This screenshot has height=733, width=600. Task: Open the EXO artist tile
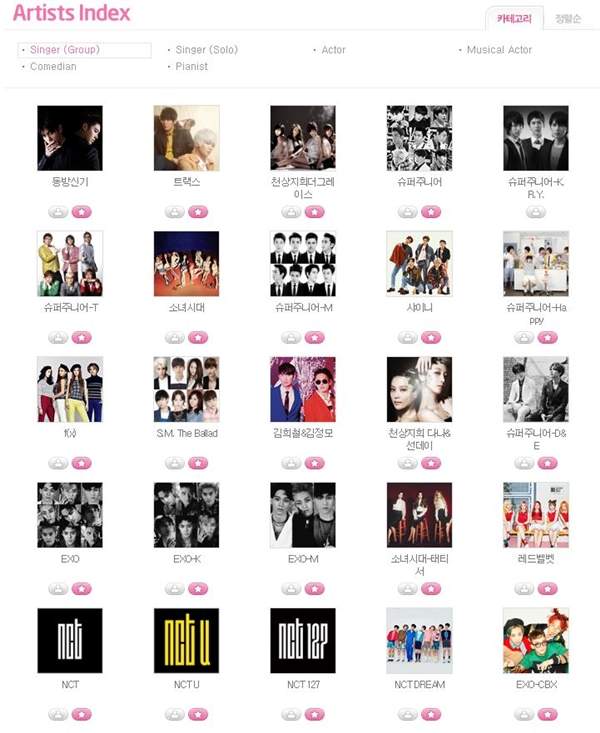click(70, 515)
